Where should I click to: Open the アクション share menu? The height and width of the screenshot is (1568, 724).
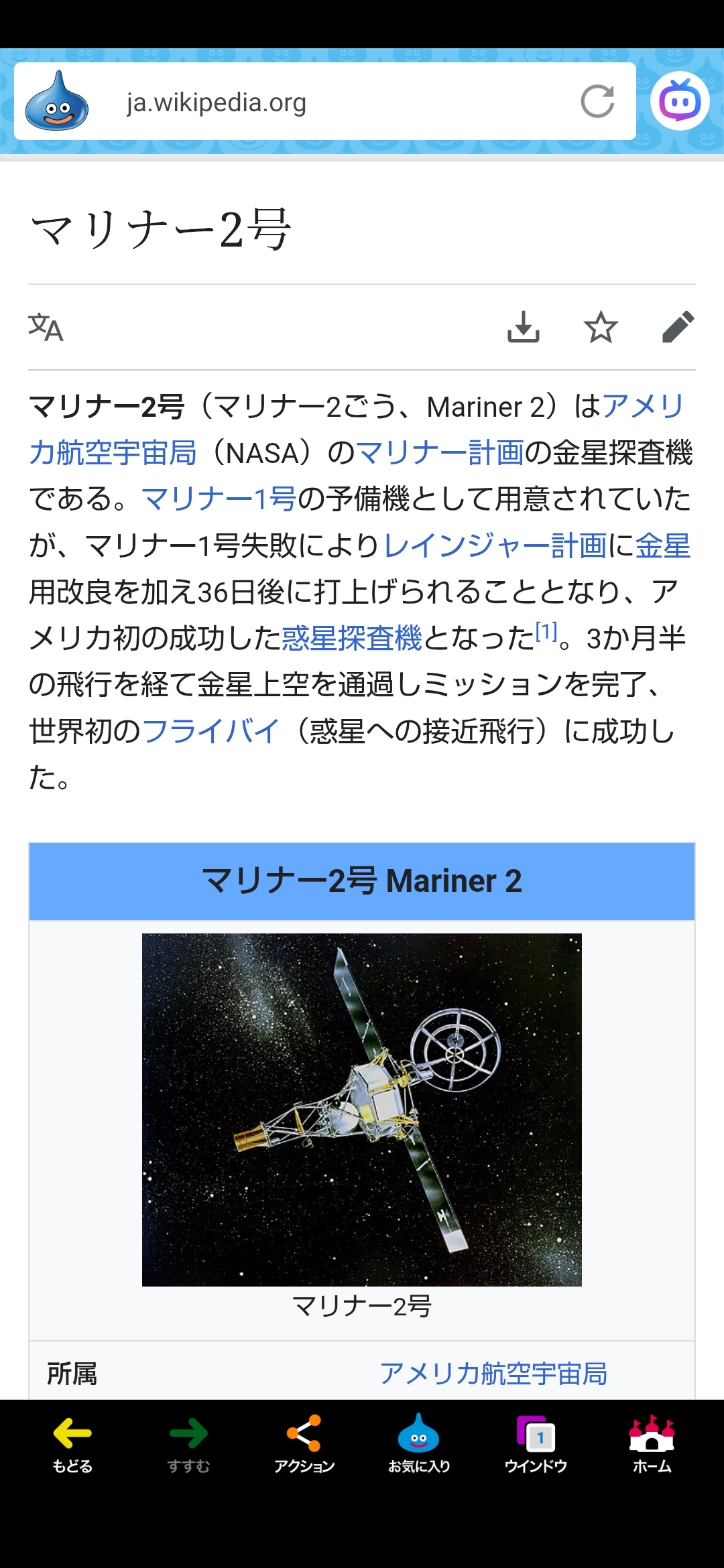[304, 1444]
